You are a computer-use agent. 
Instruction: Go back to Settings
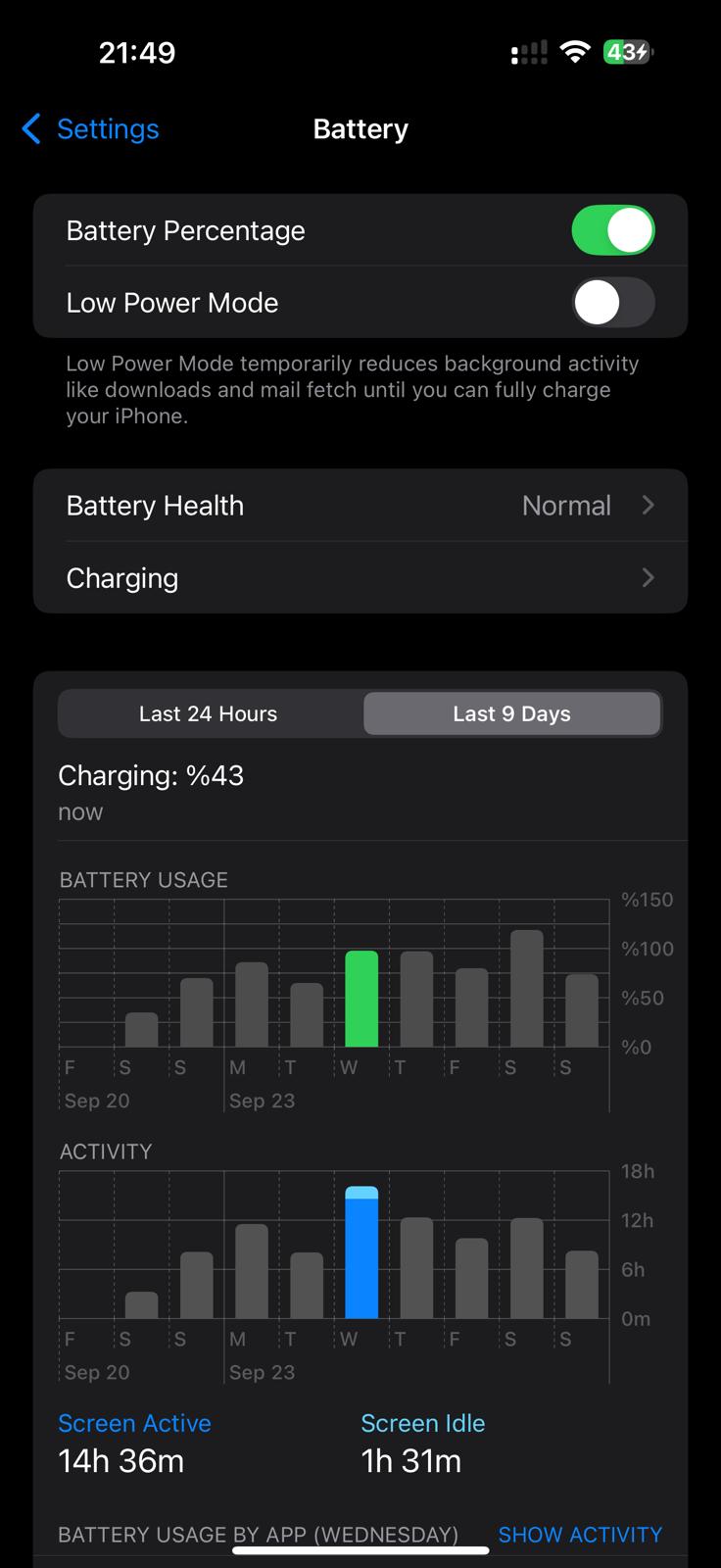90,129
